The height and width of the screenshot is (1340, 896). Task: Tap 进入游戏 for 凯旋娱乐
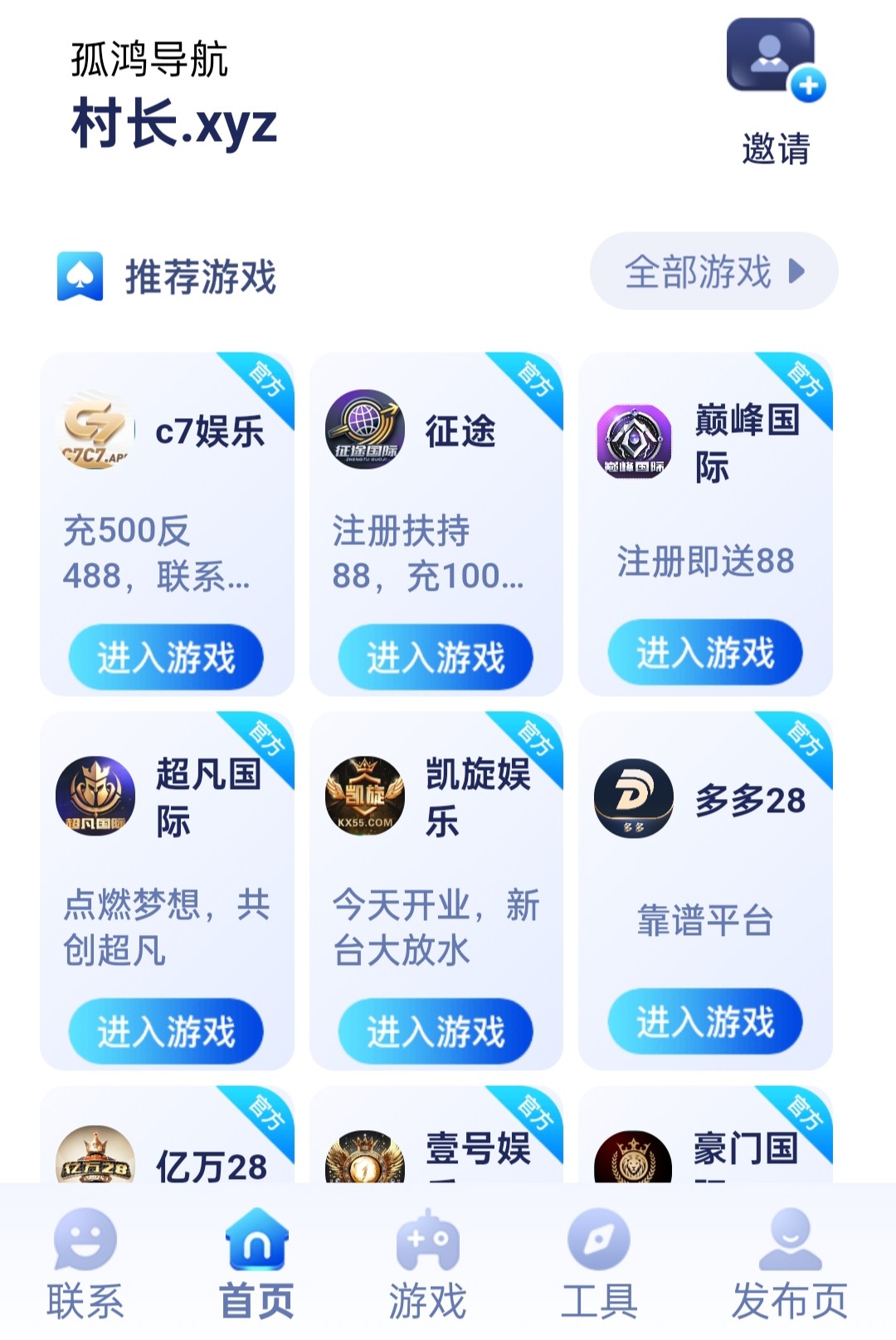436,1031
